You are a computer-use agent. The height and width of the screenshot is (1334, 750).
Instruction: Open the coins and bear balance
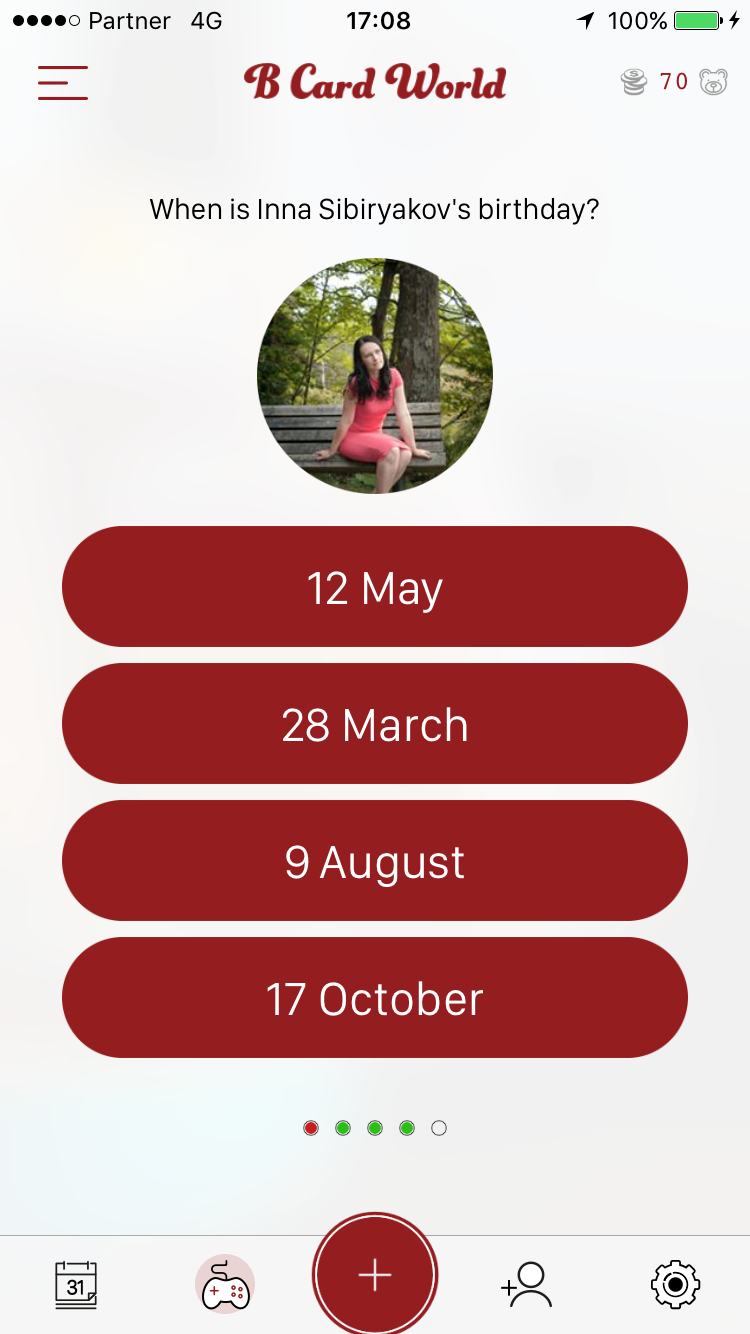click(x=674, y=82)
